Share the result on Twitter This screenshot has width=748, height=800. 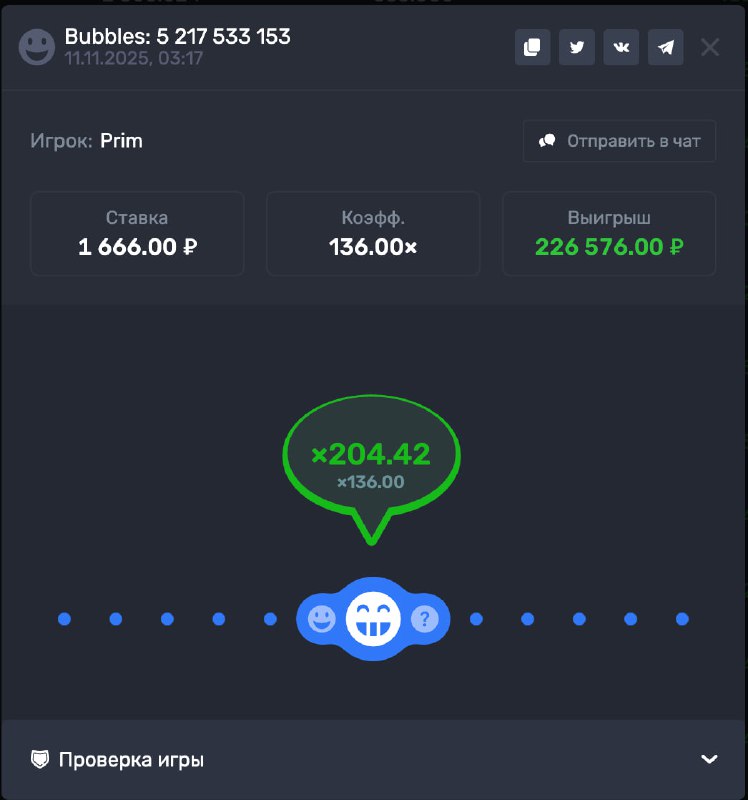click(x=577, y=47)
